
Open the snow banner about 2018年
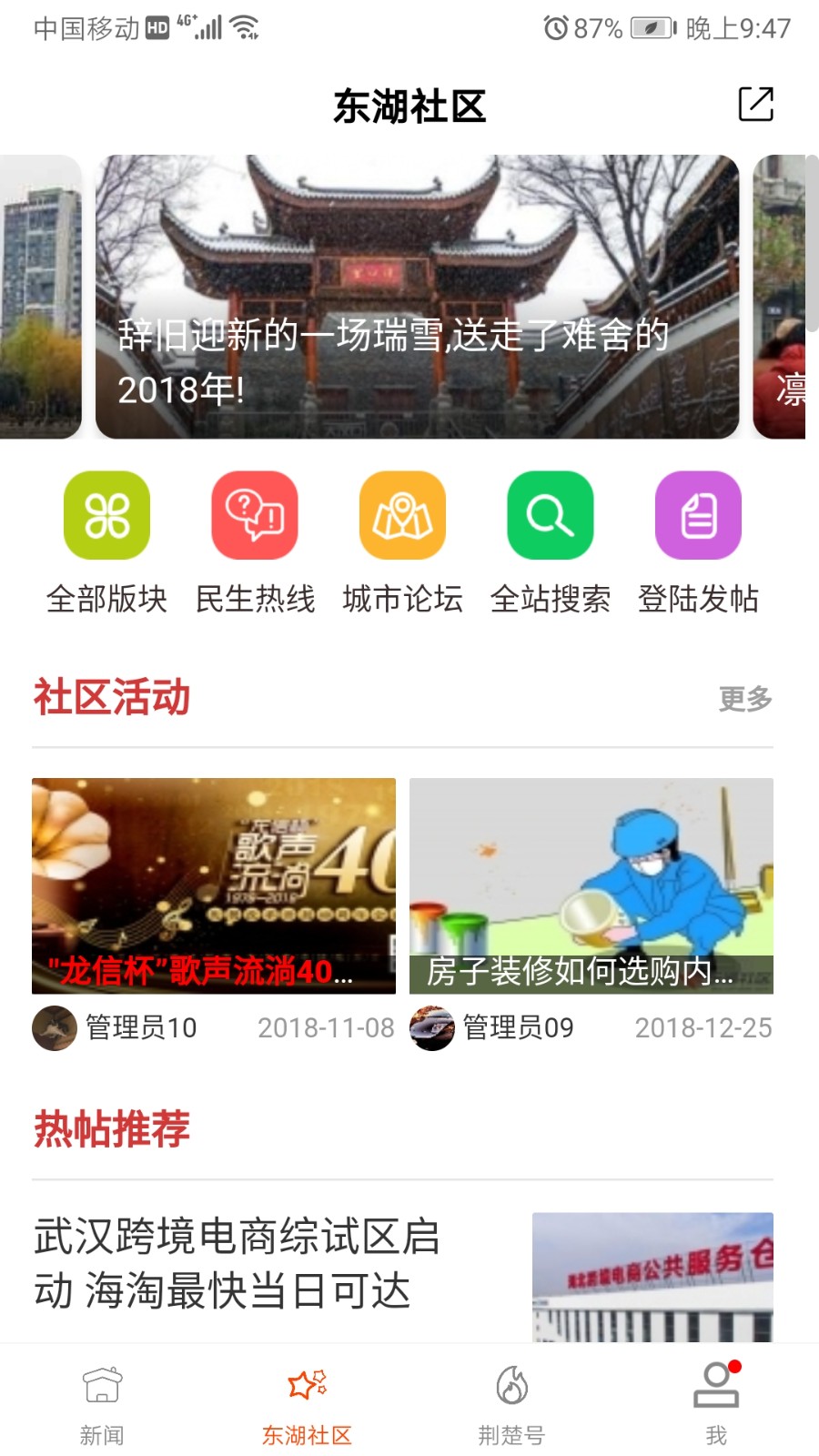(417, 297)
